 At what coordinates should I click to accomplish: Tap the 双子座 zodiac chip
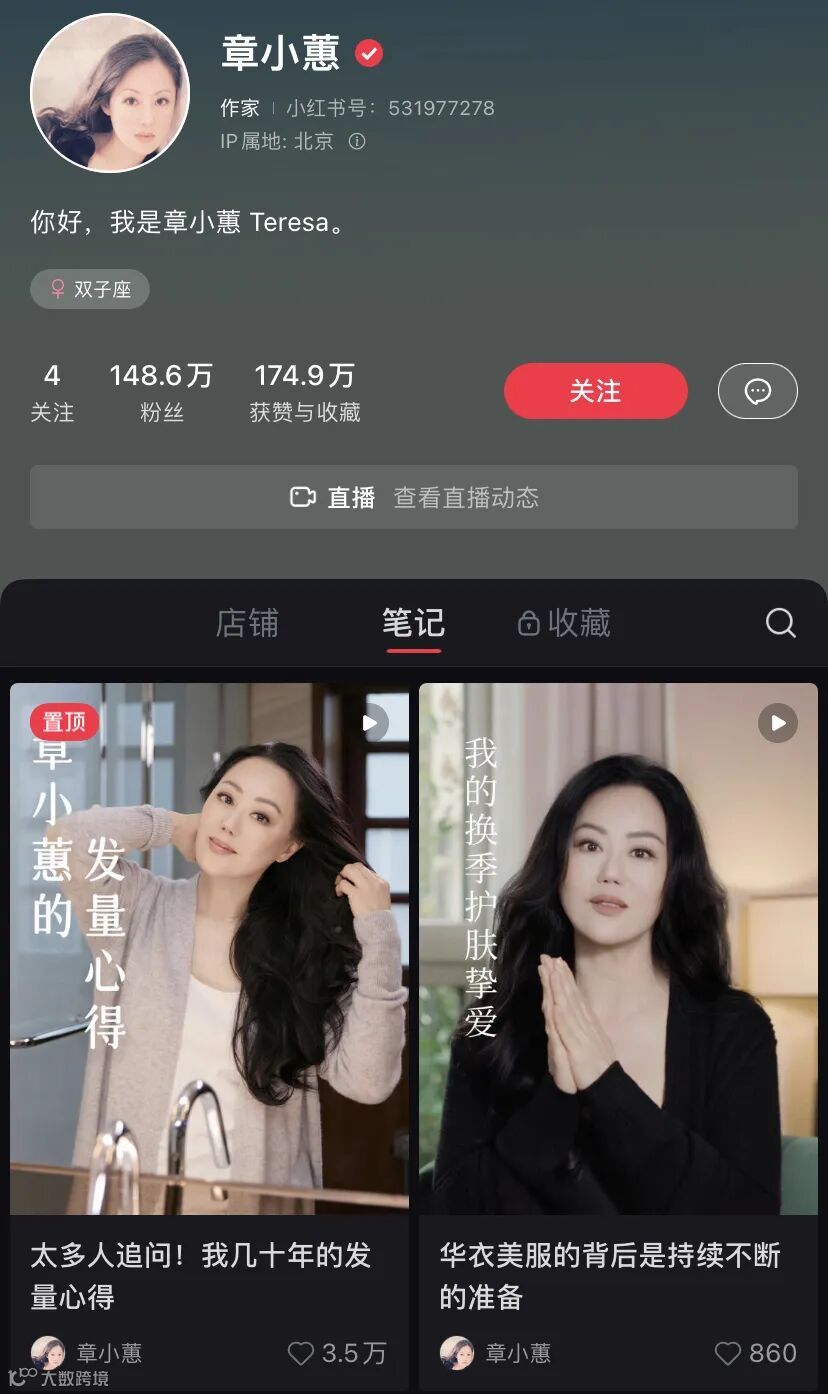click(90, 289)
